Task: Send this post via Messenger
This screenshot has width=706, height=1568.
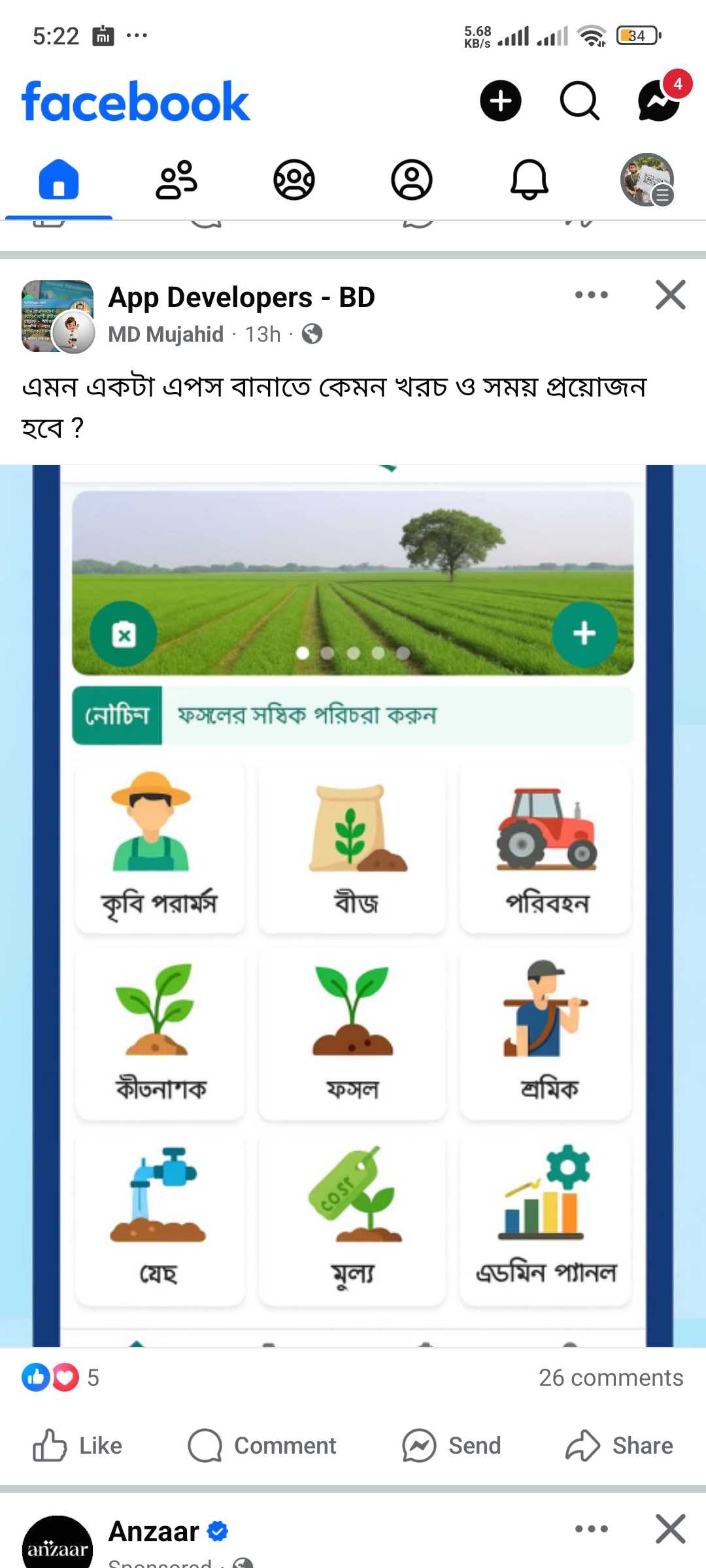Action: tap(452, 1446)
